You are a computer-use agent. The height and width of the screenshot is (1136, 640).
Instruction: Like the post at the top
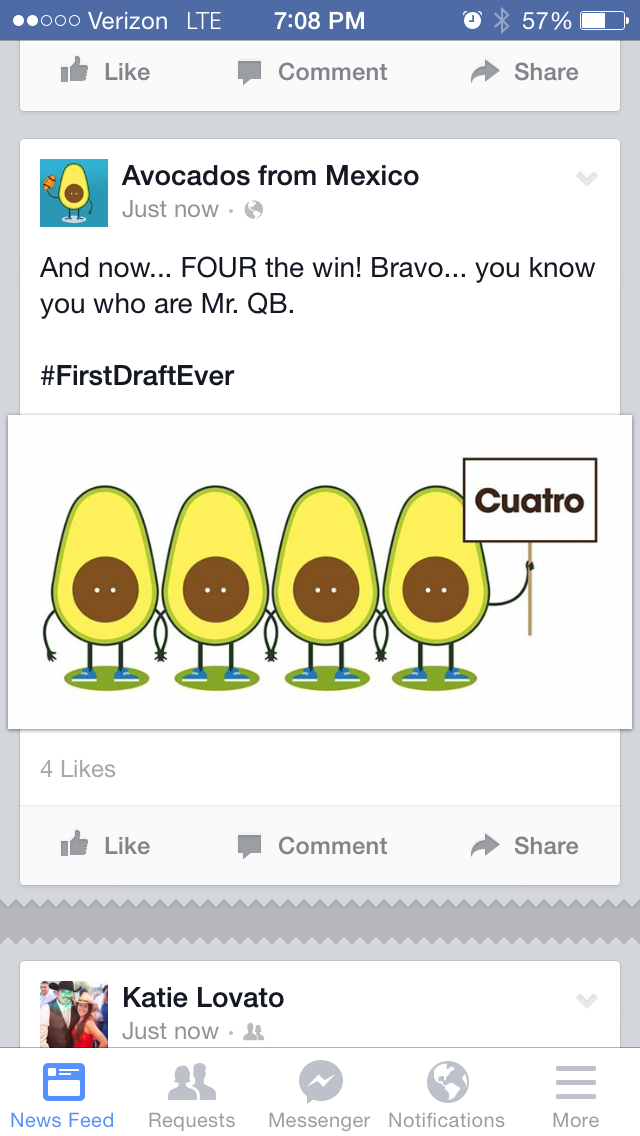click(105, 72)
